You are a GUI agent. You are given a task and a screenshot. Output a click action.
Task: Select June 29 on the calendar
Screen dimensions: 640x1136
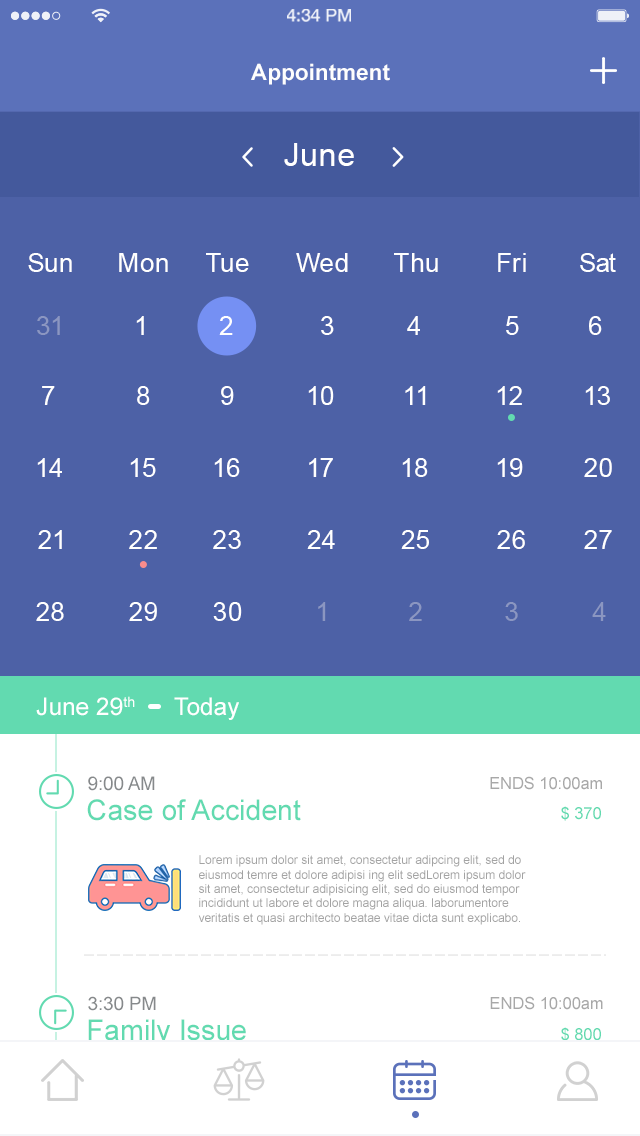point(143,612)
